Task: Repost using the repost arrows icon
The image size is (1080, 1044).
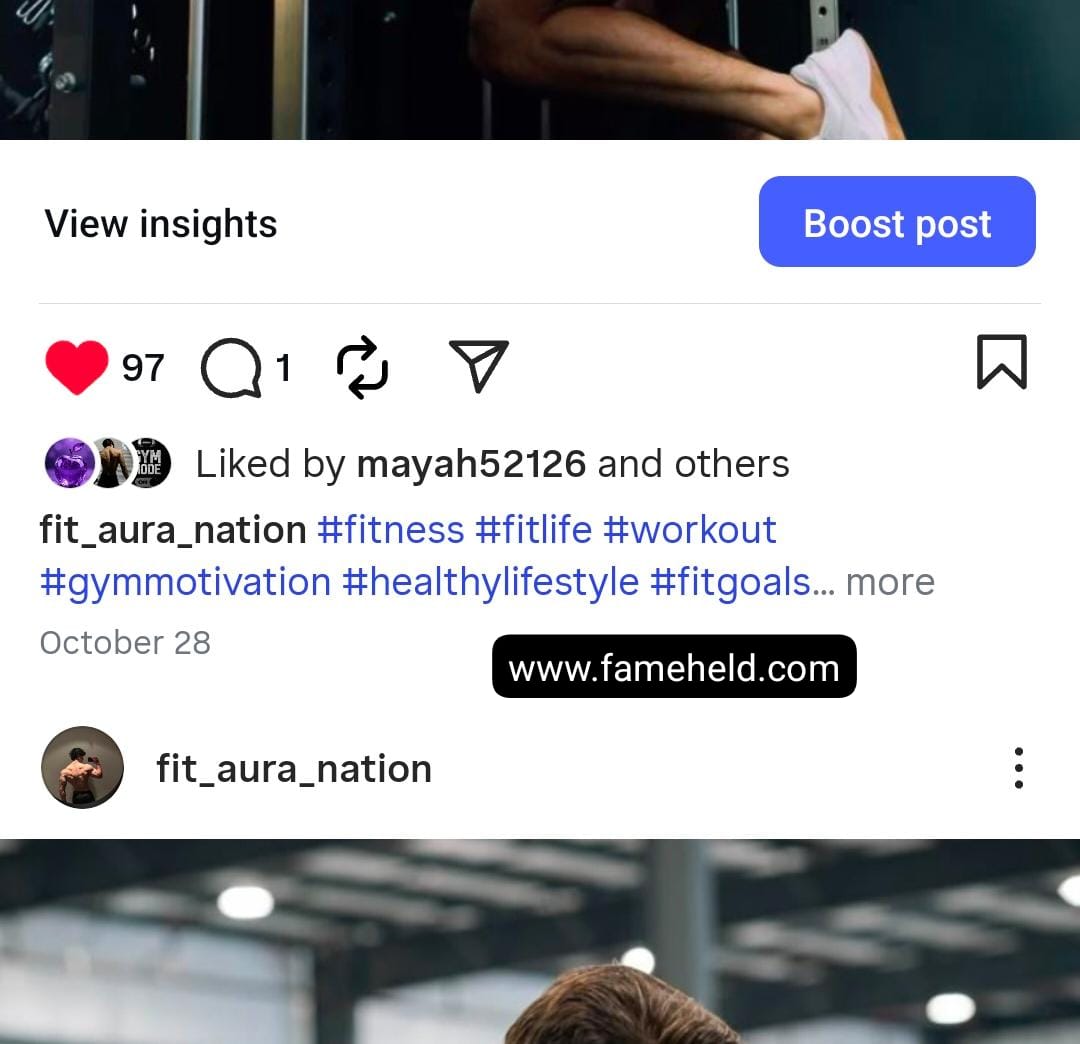Action: [x=362, y=367]
